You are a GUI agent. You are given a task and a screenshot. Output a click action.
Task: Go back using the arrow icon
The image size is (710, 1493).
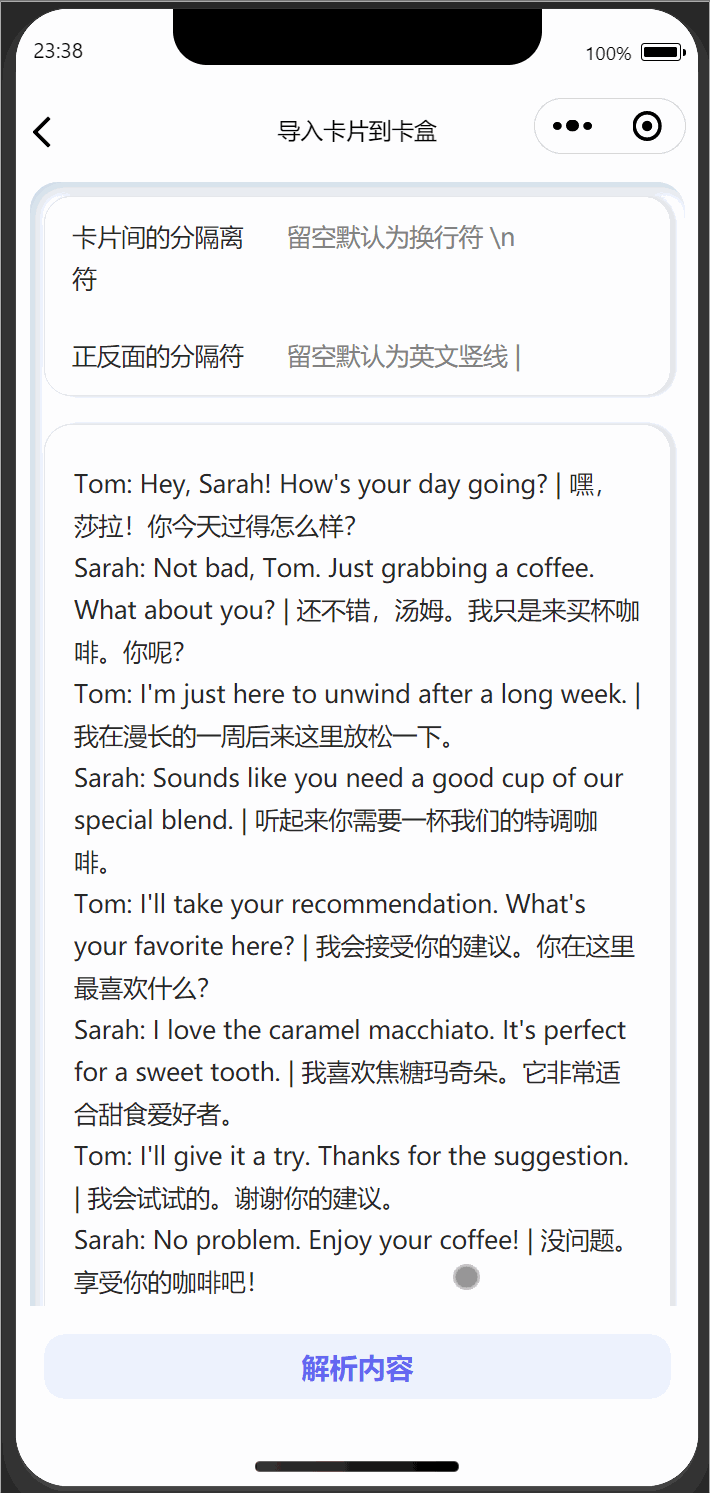click(x=42, y=132)
